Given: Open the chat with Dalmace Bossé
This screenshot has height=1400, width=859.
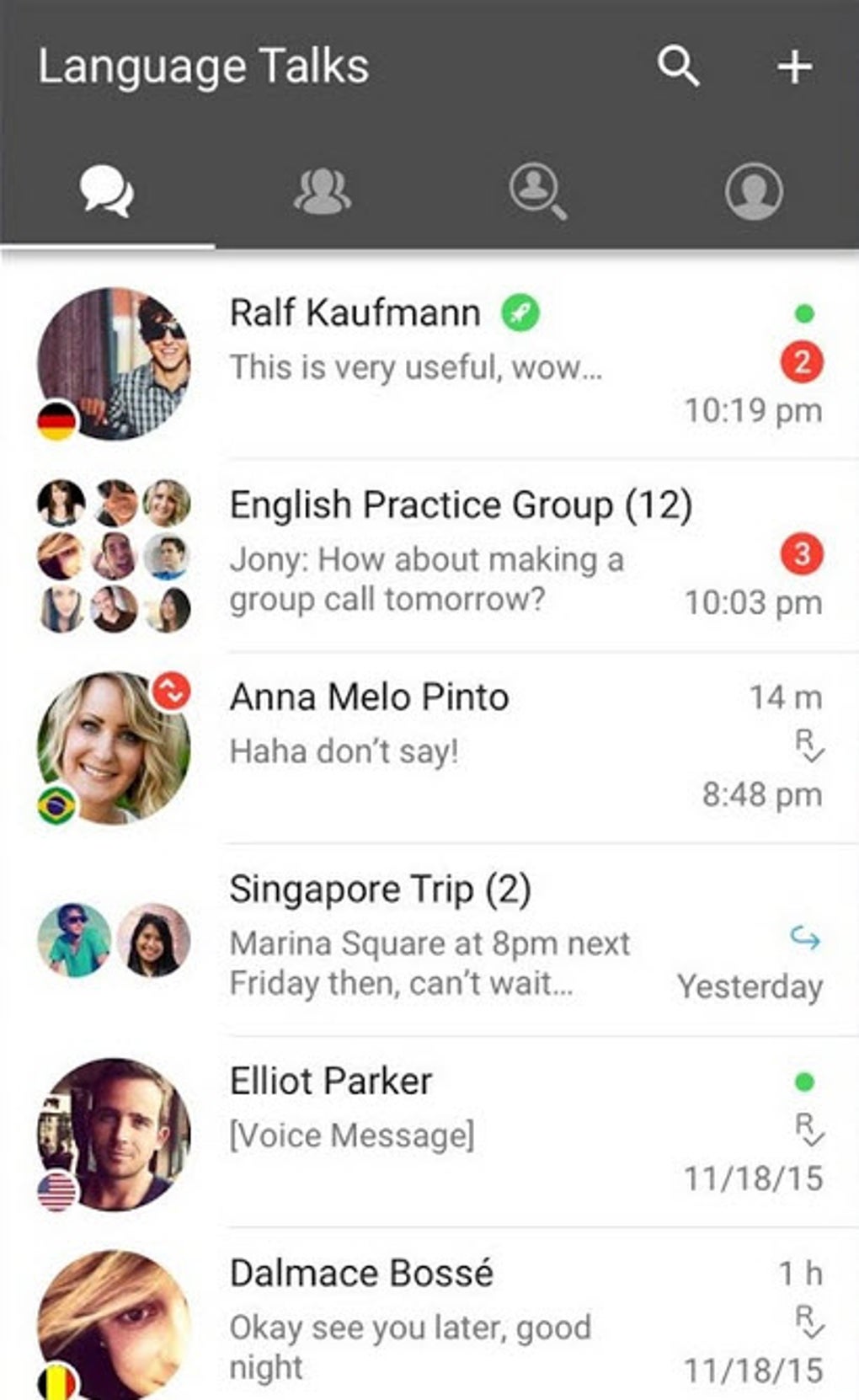Looking at the screenshot, I should pyautogui.click(x=429, y=1315).
